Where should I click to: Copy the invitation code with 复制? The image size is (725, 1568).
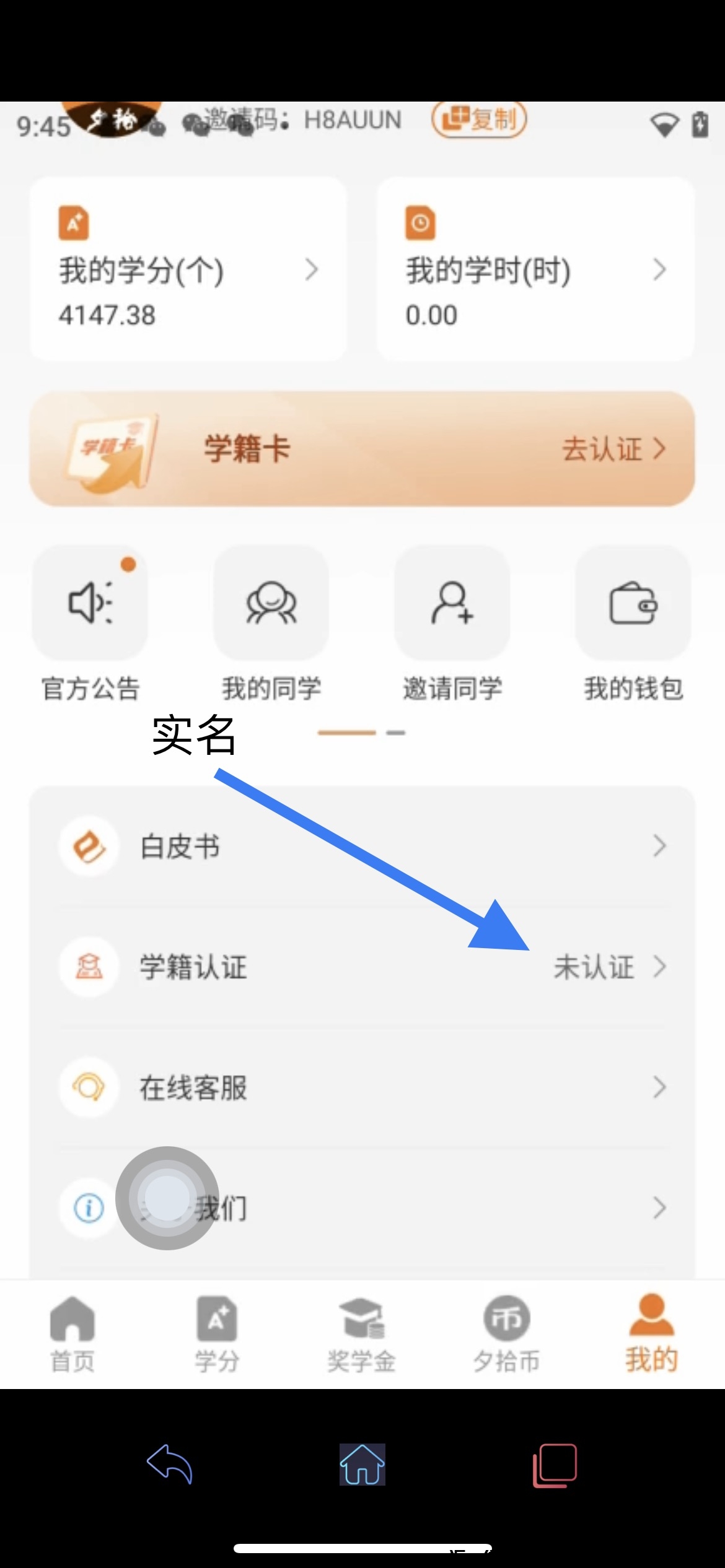[478, 119]
